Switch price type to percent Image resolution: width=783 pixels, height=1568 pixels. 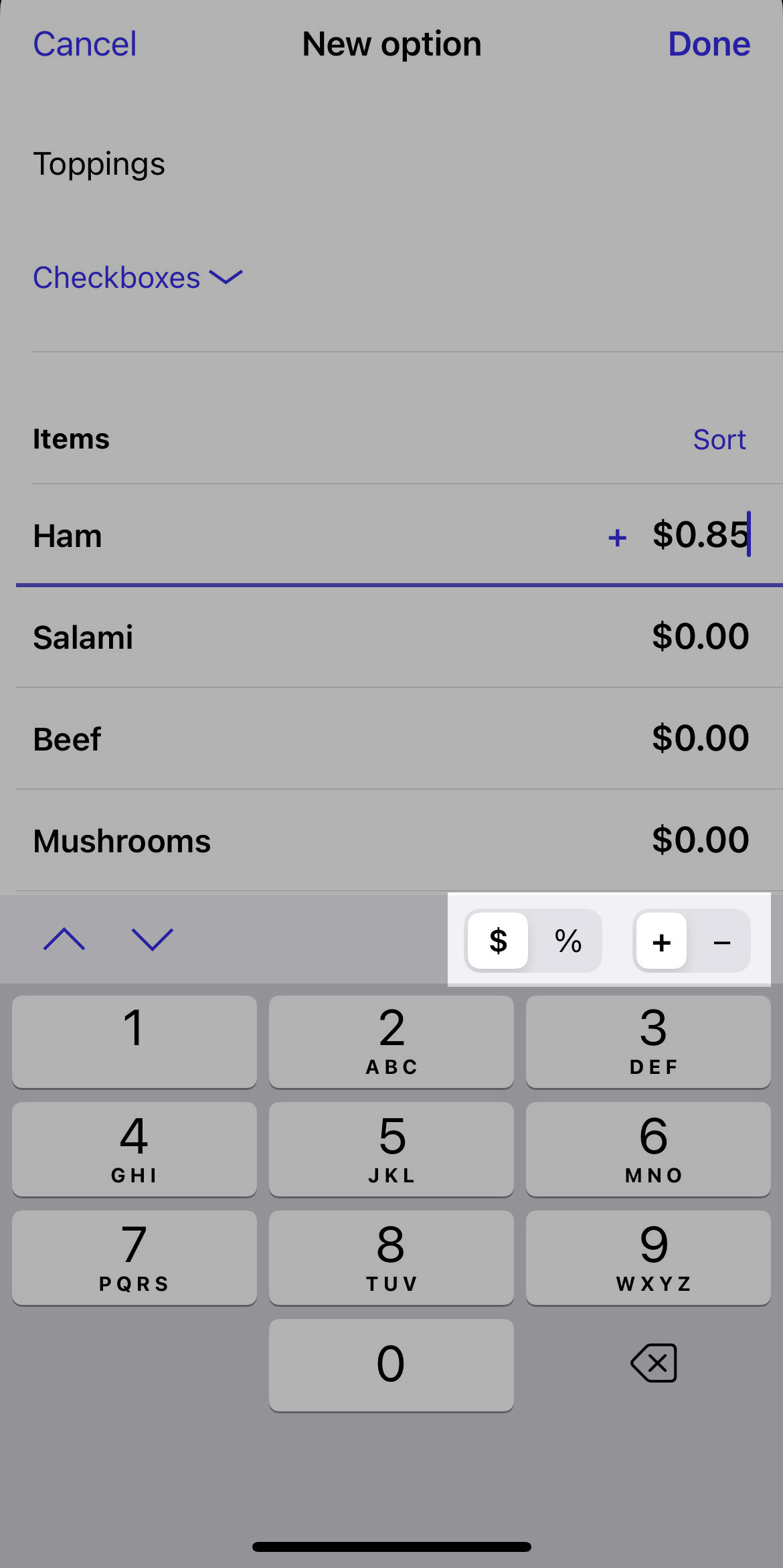coord(568,941)
